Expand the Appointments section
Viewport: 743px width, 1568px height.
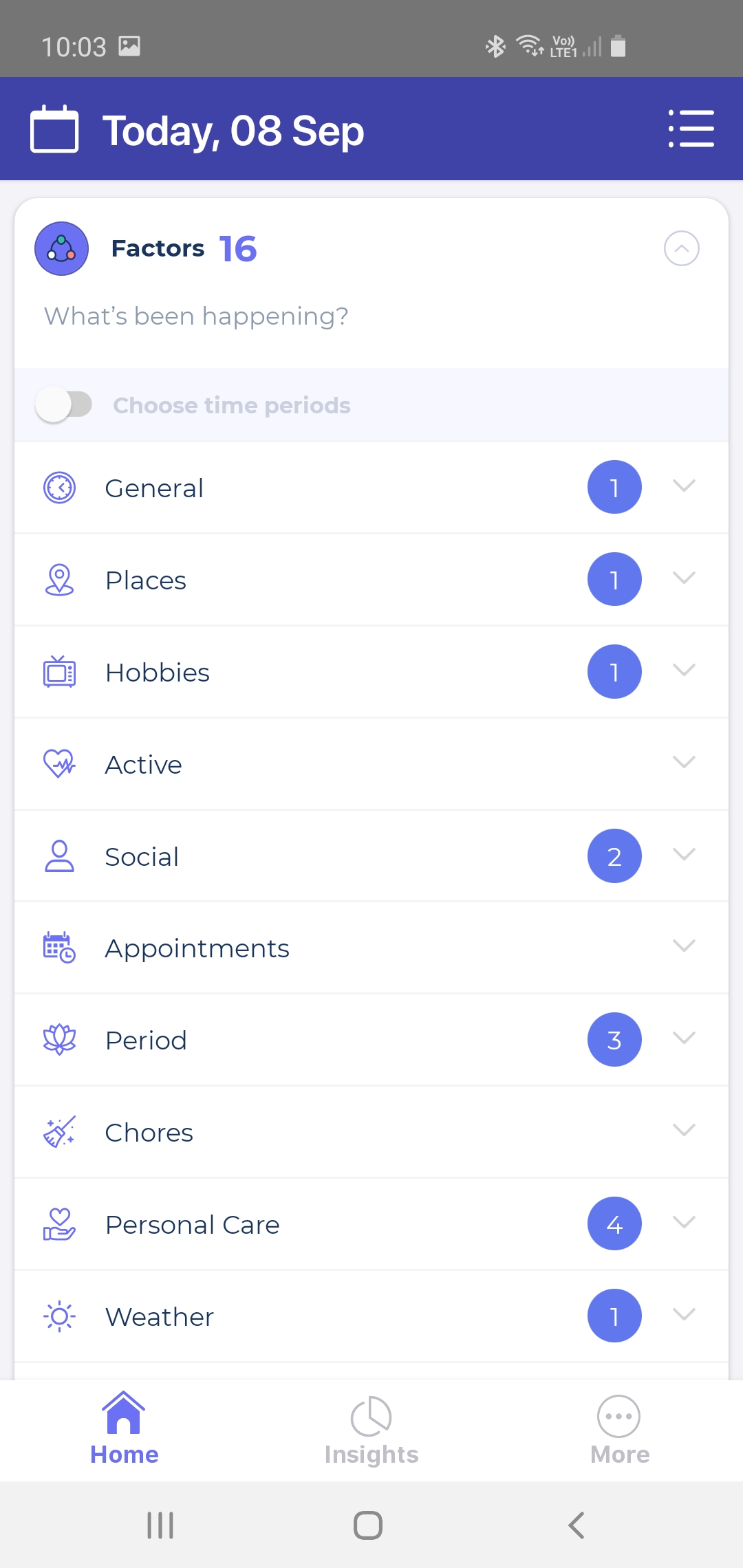click(x=371, y=948)
